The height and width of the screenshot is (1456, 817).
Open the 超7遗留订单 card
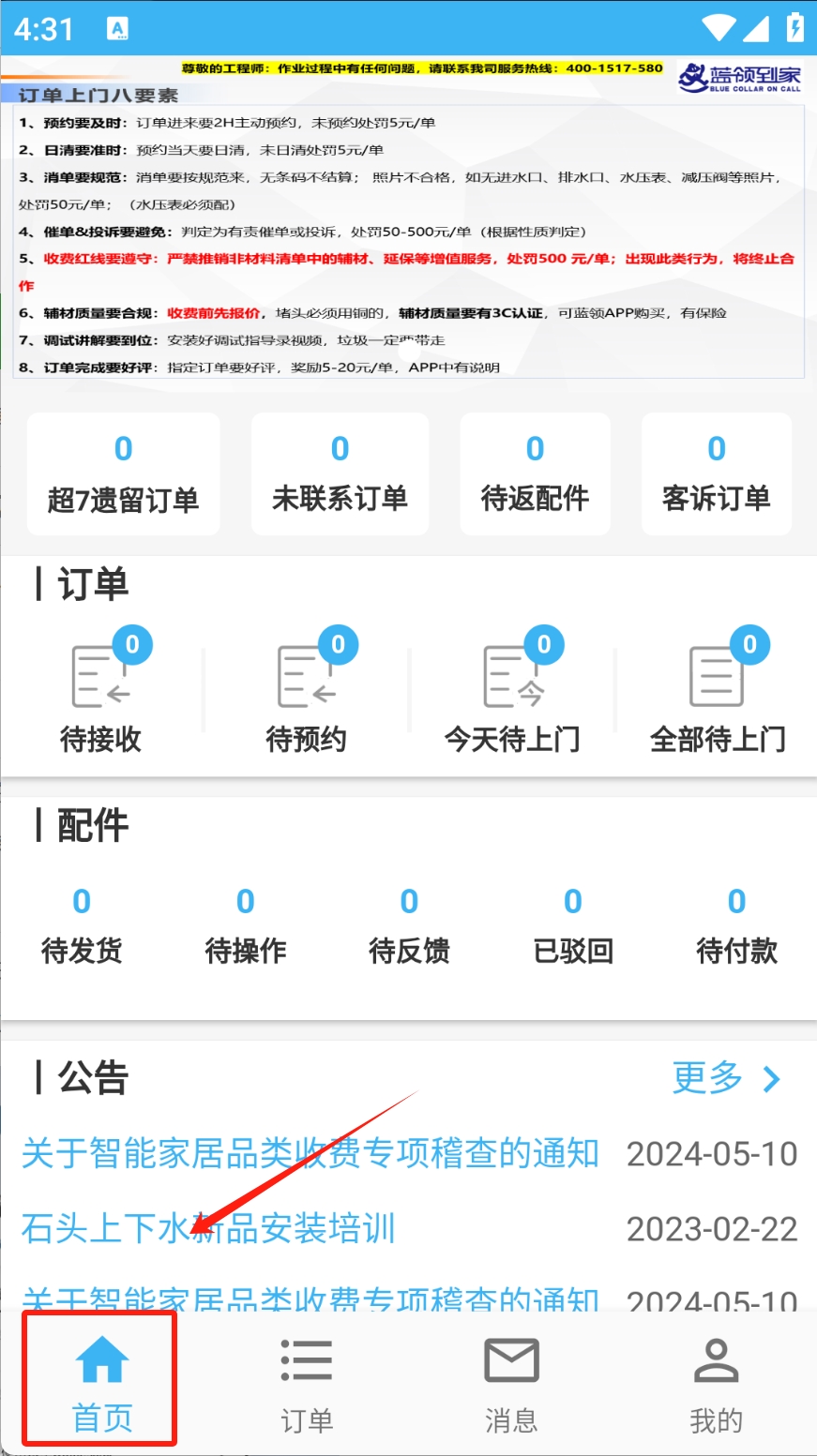click(123, 474)
